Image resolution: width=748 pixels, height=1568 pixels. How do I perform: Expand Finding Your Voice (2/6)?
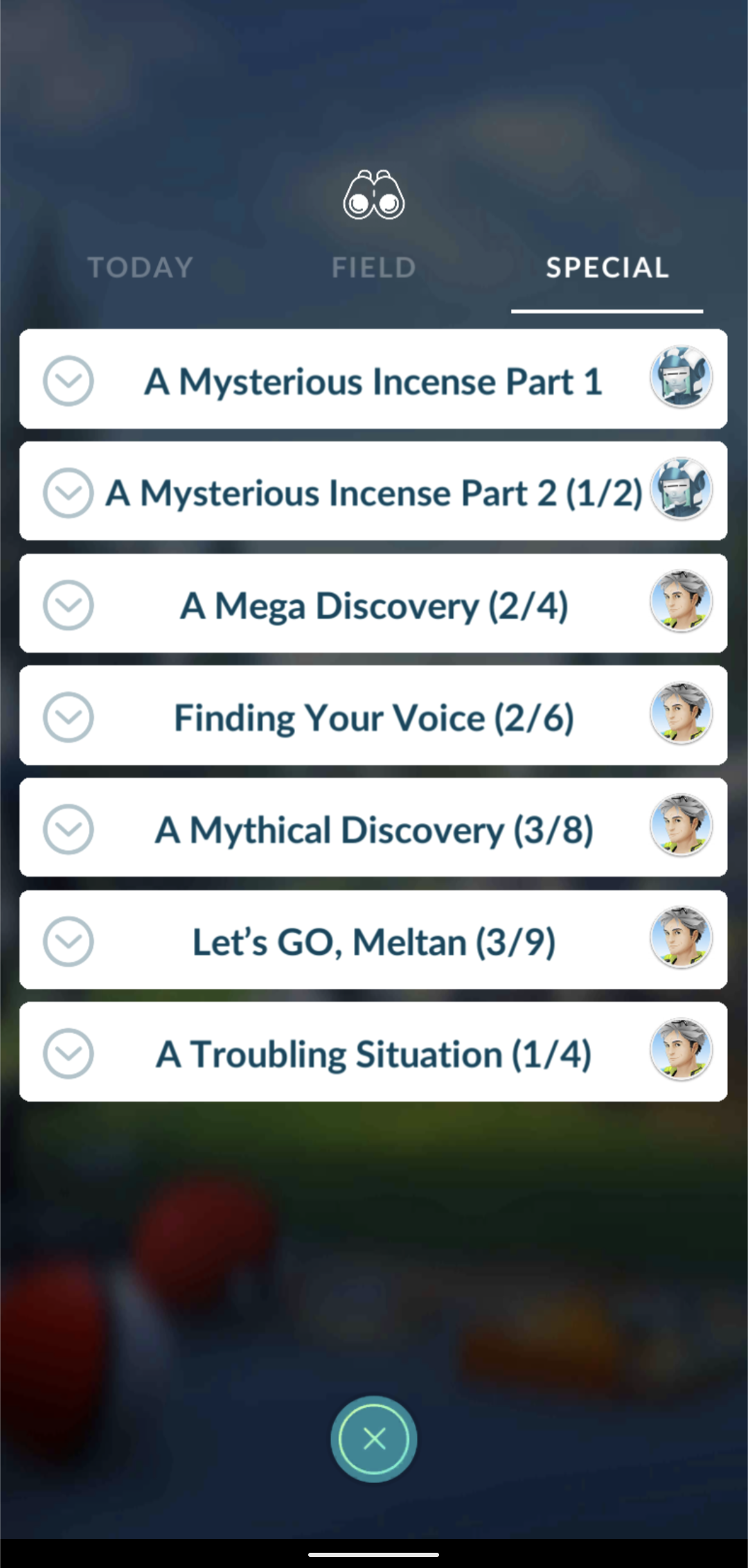[x=373, y=716]
